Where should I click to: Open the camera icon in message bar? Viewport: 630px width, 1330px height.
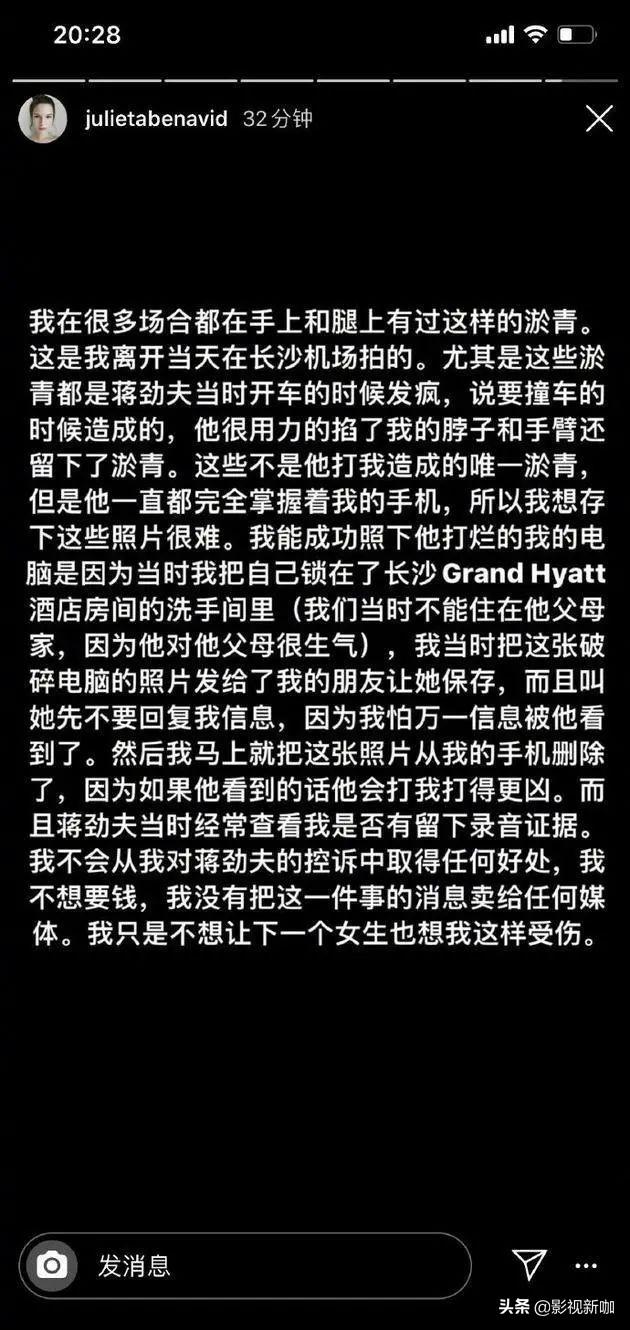click(x=51, y=1266)
